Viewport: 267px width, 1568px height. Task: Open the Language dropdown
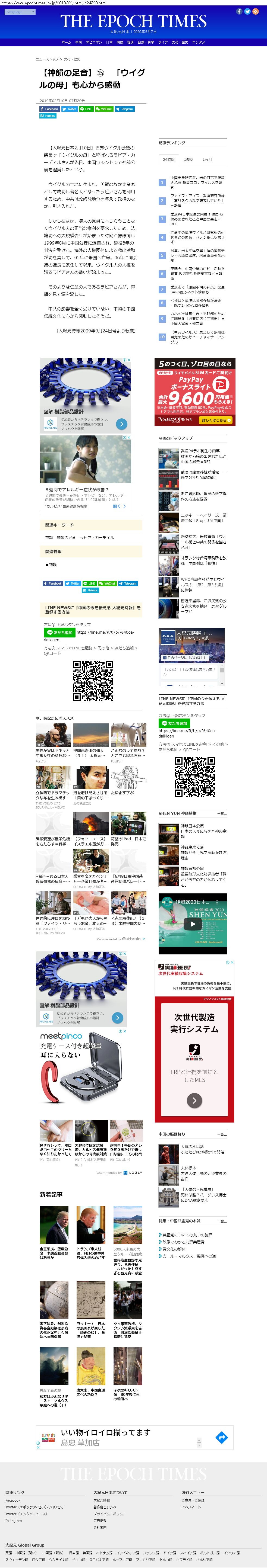click(x=20, y=12)
